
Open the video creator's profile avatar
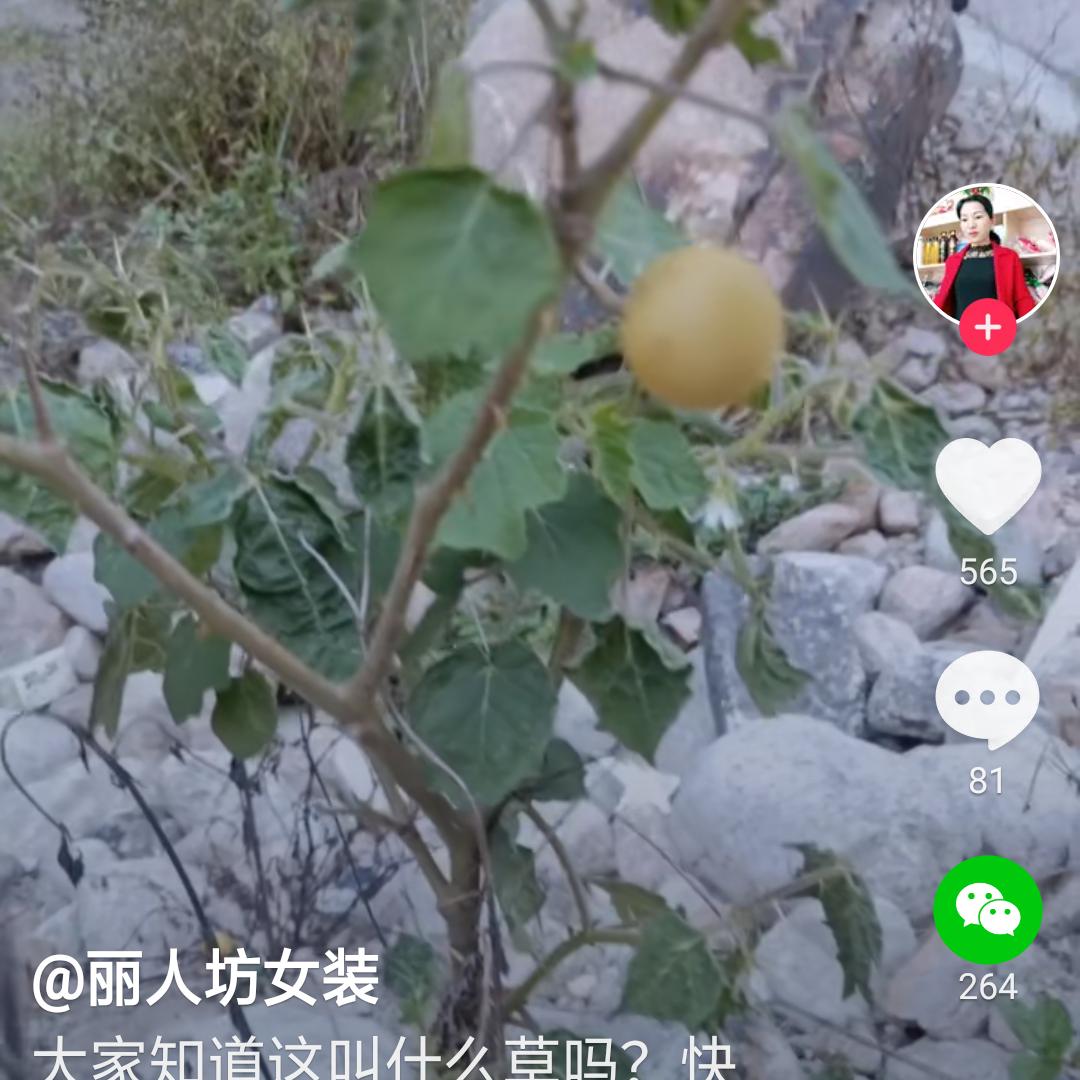[986, 250]
